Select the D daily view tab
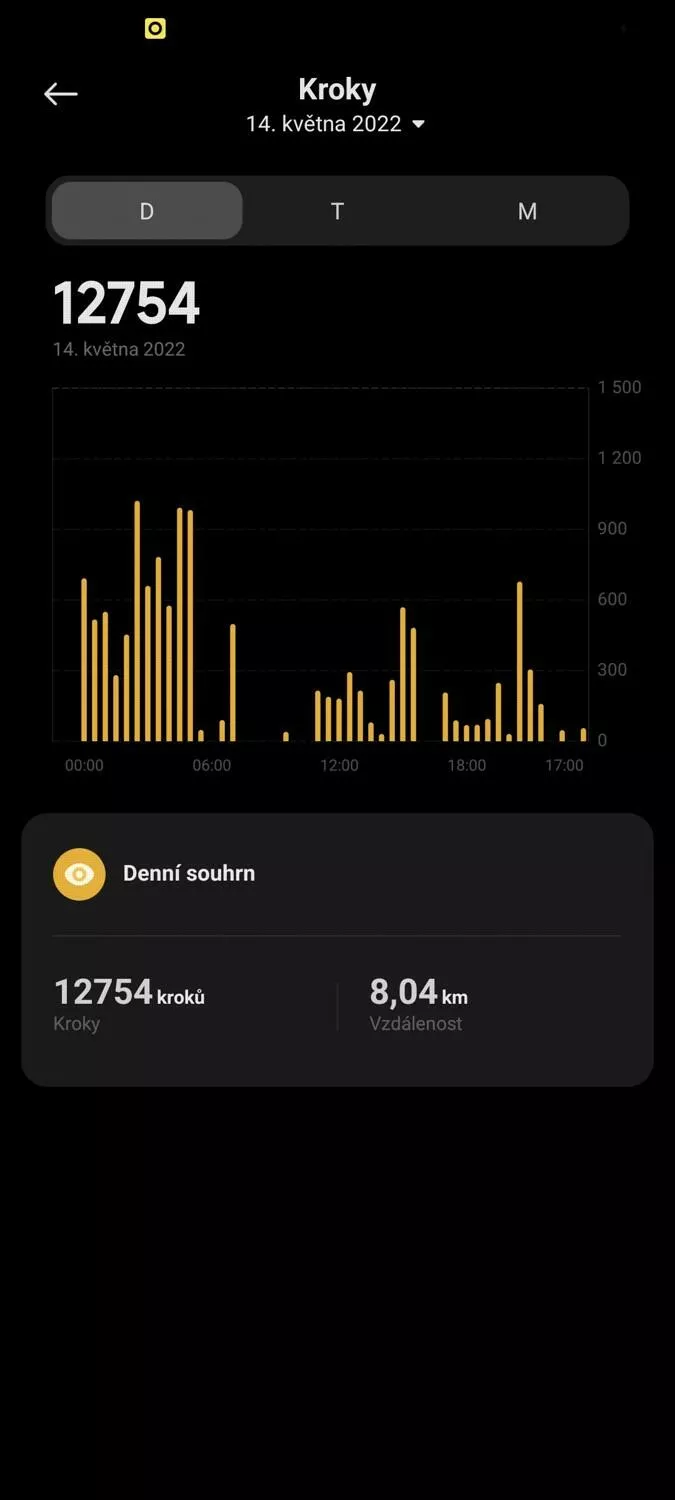675x1500 pixels. 147,211
